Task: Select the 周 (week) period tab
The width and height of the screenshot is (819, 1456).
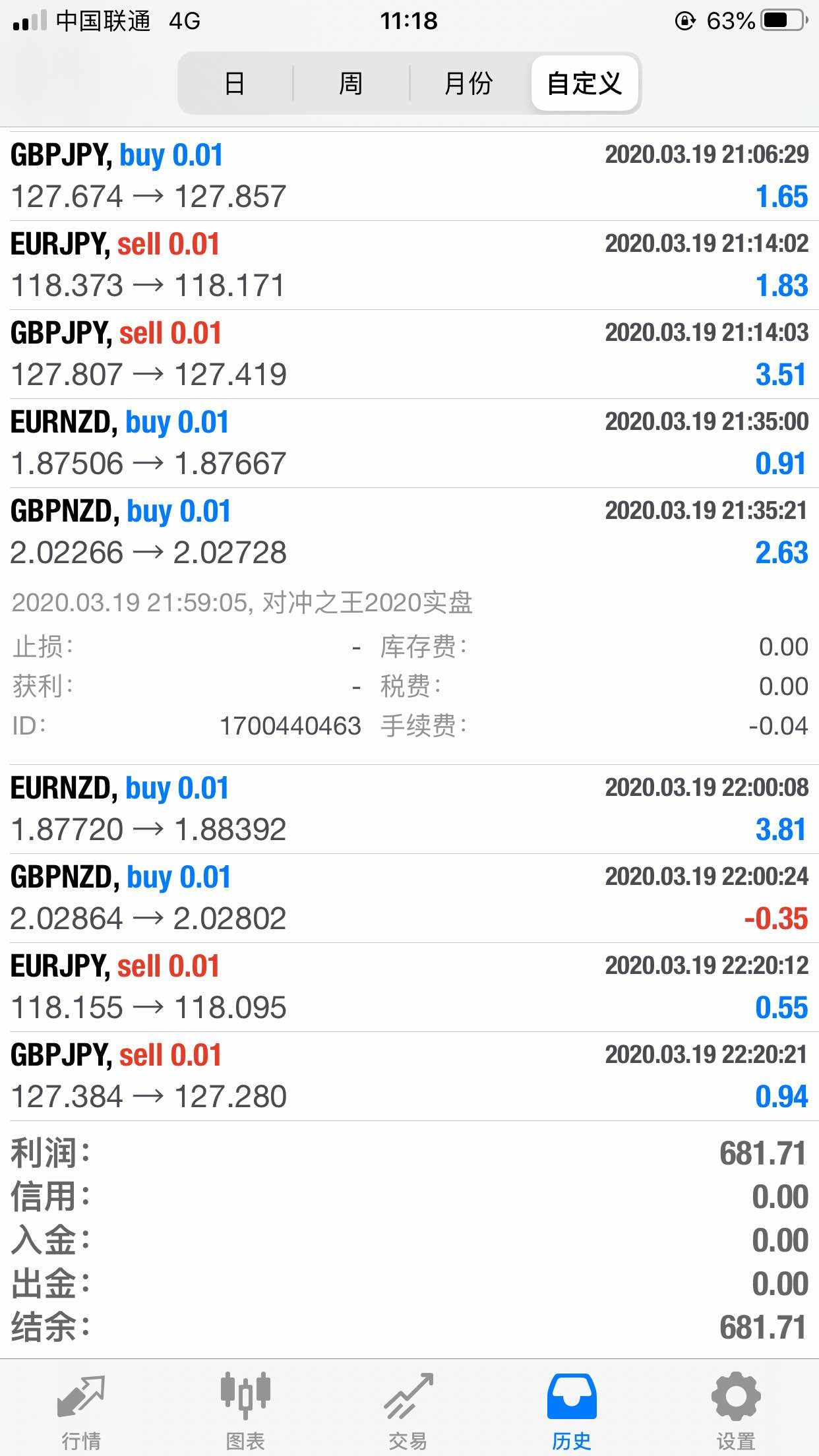Action: pos(351,84)
